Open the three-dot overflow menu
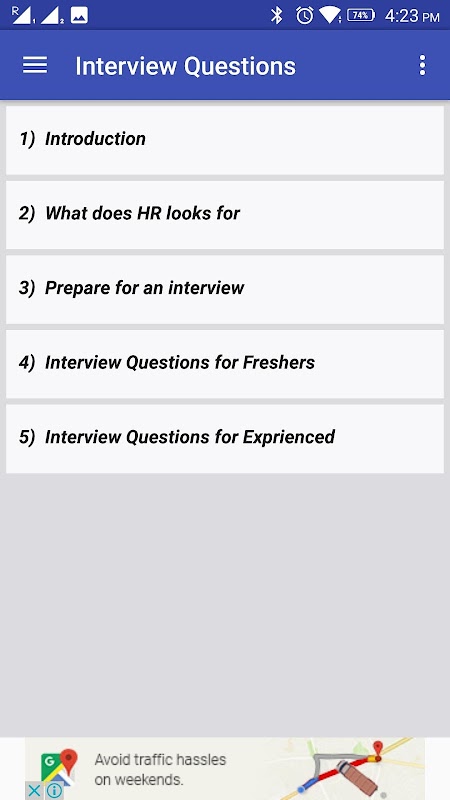 coord(422,65)
